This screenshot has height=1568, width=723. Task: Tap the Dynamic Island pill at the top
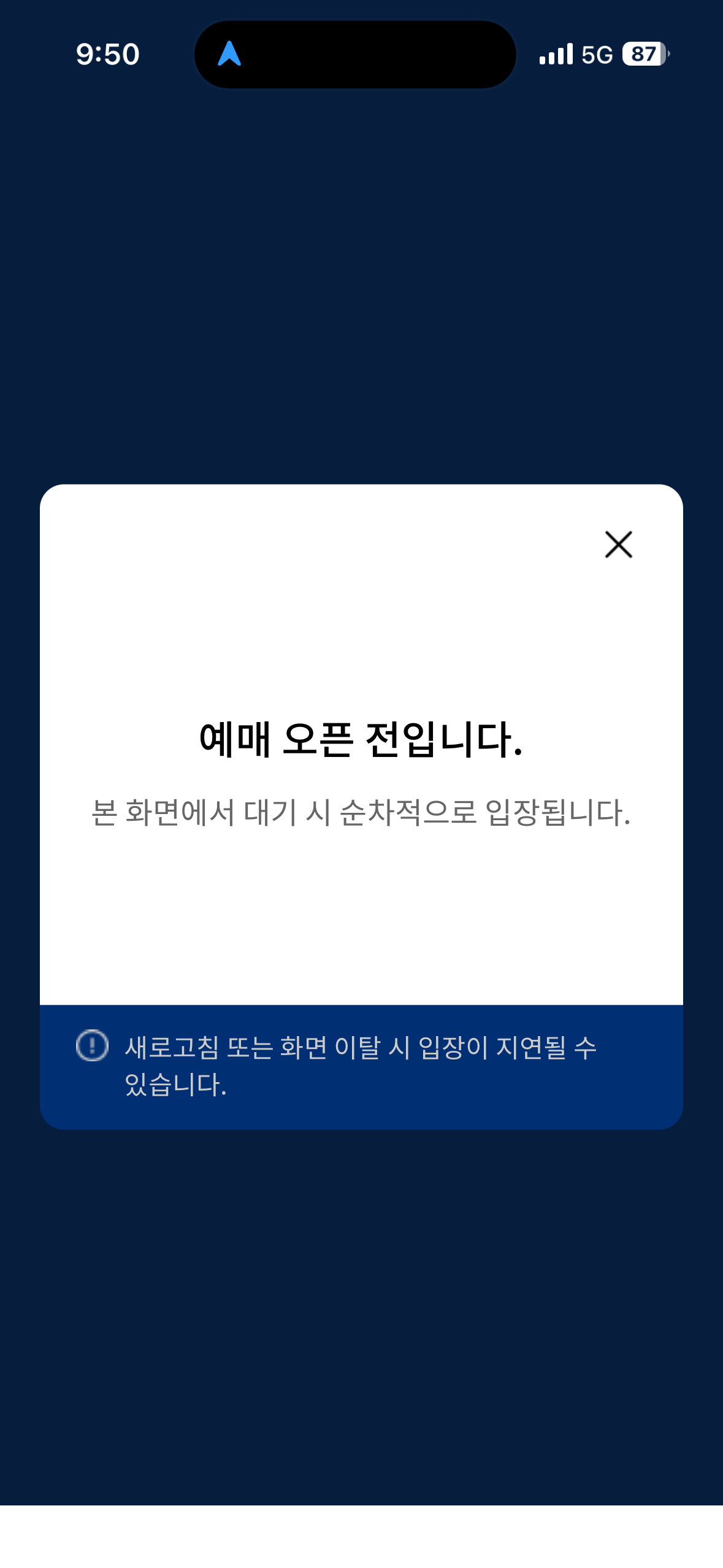click(x=354, y=55)
